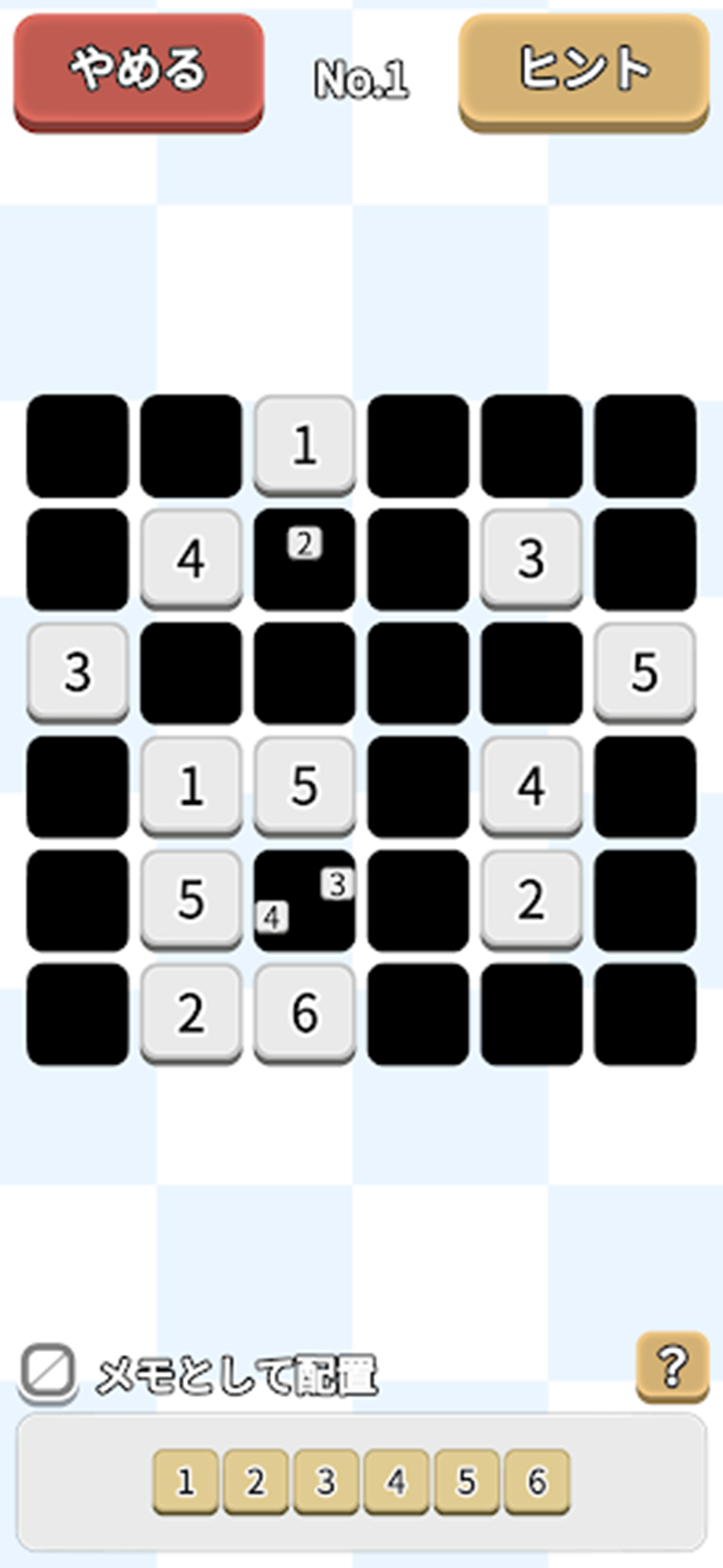Select number tile 3 in the palette

326,1480
